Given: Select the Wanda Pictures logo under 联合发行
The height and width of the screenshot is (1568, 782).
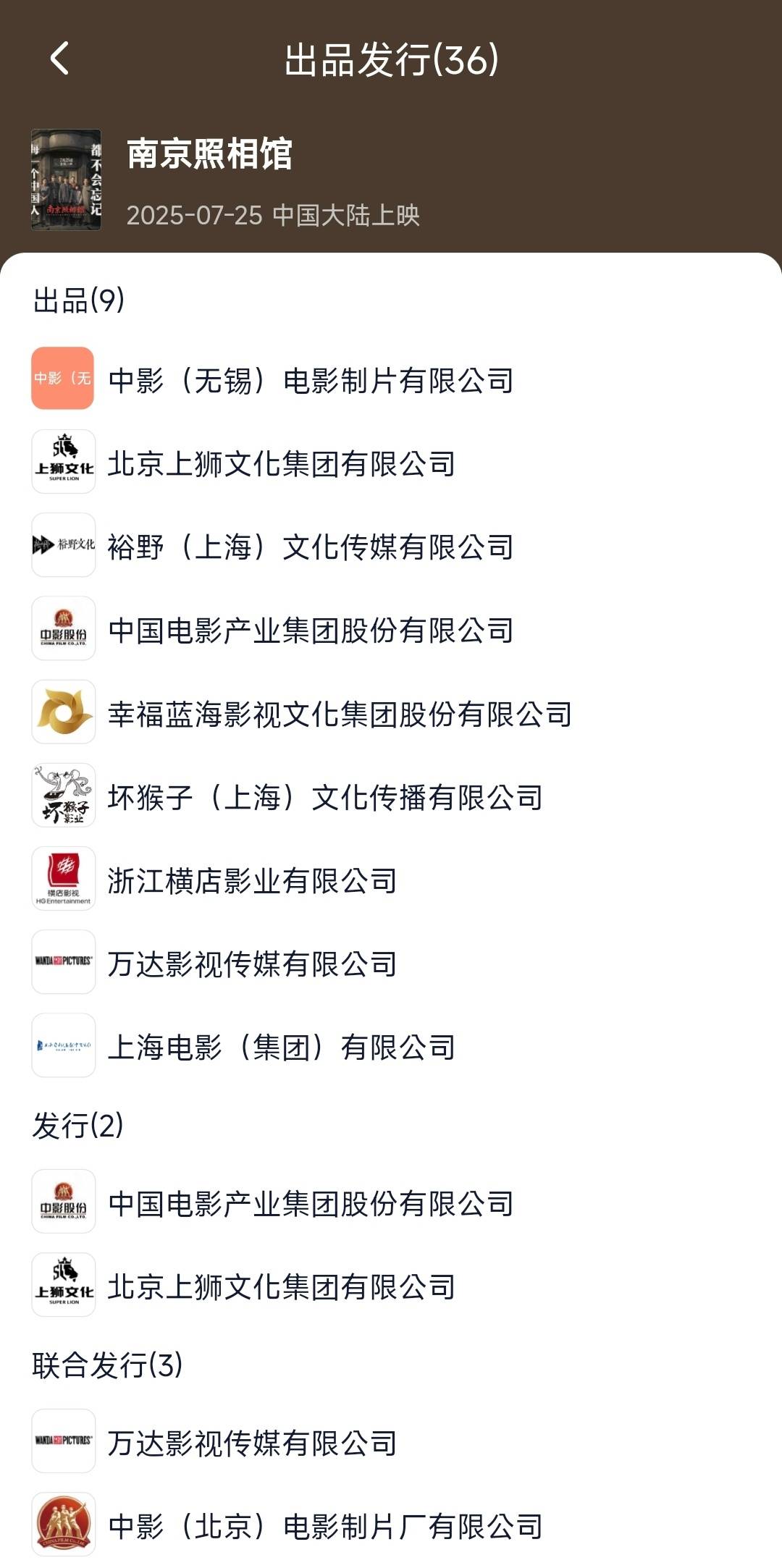Looking at the screenshot, I should [64, 1438].
